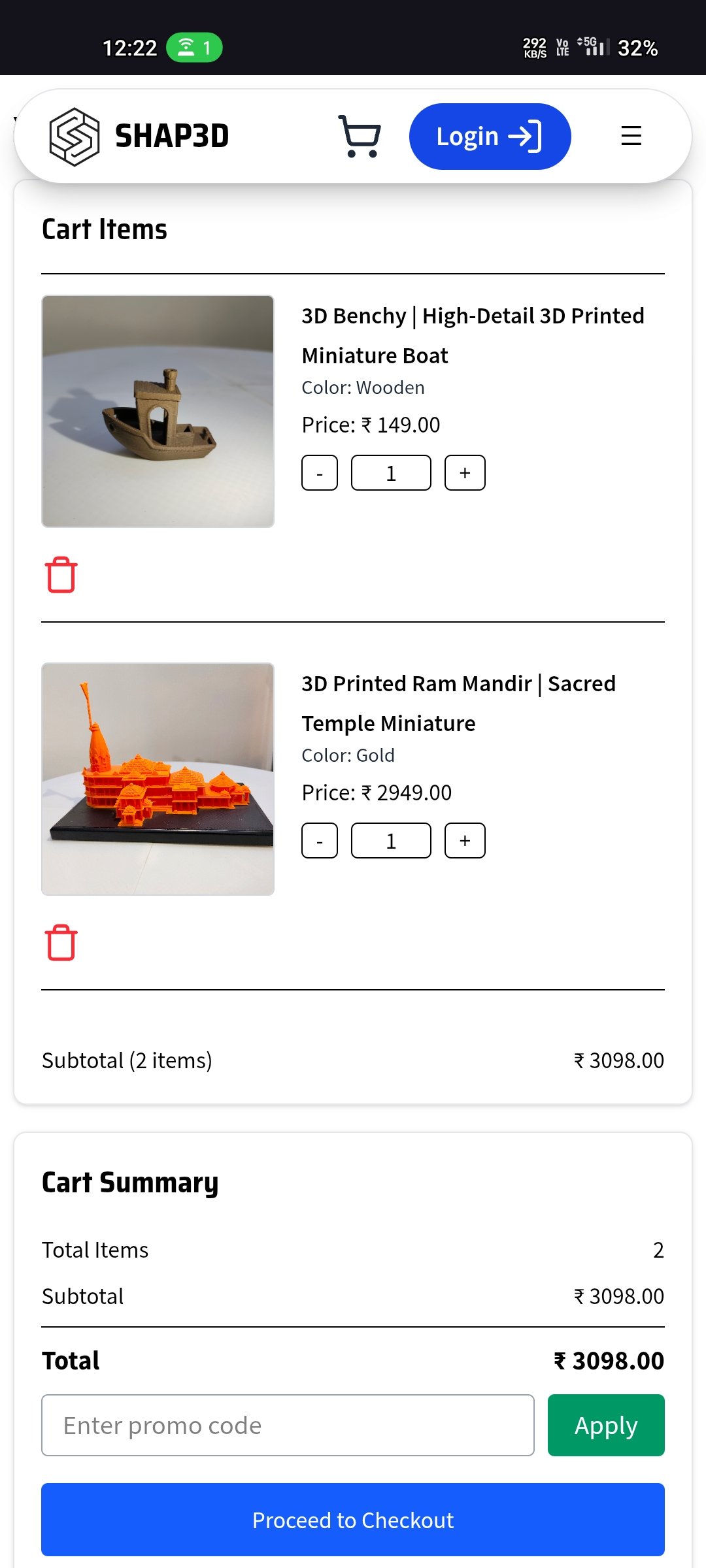Apply the promo code
706x1568 pixels.
606,1425
